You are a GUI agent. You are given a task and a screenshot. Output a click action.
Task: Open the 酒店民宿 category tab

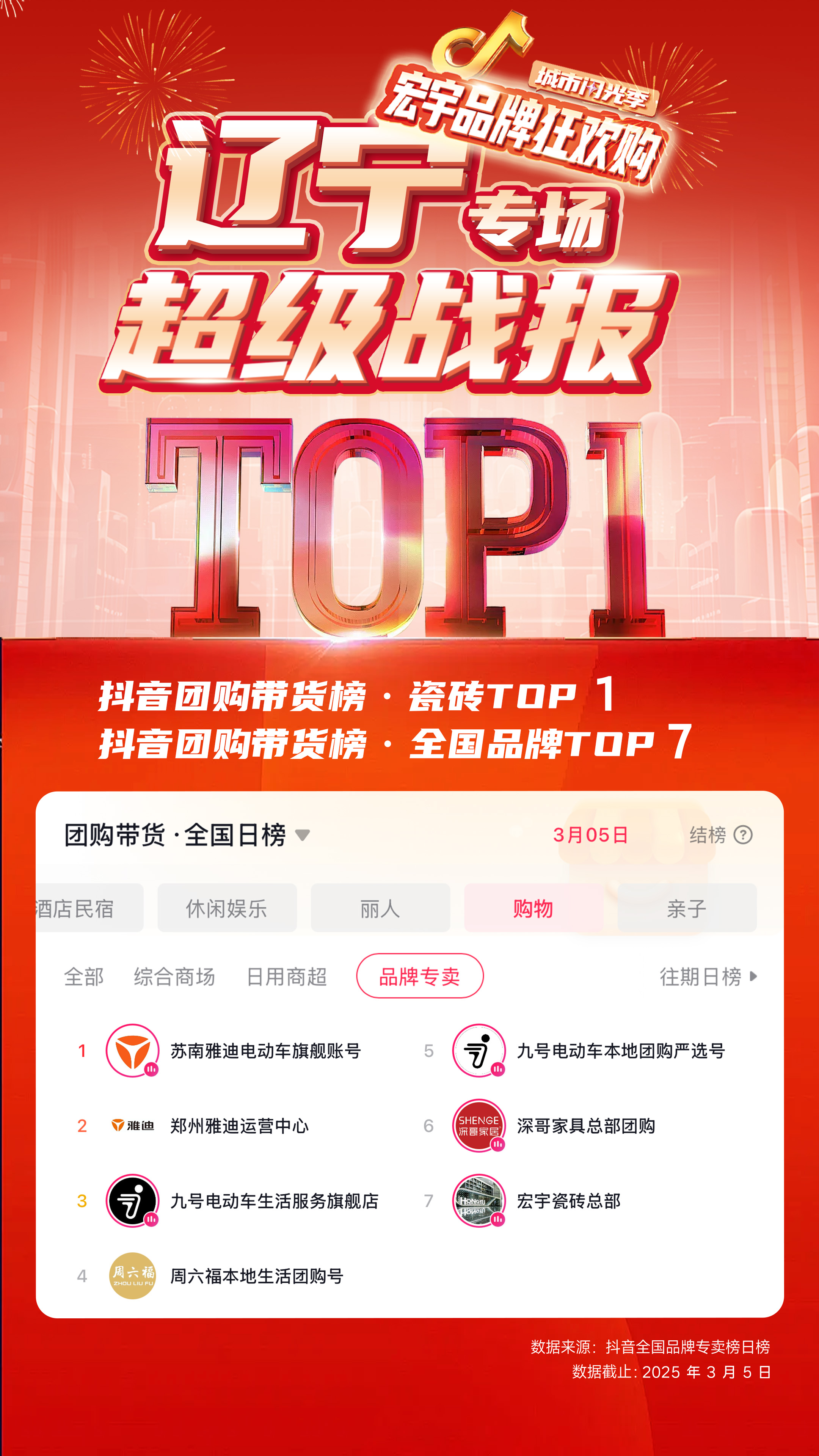75,909
